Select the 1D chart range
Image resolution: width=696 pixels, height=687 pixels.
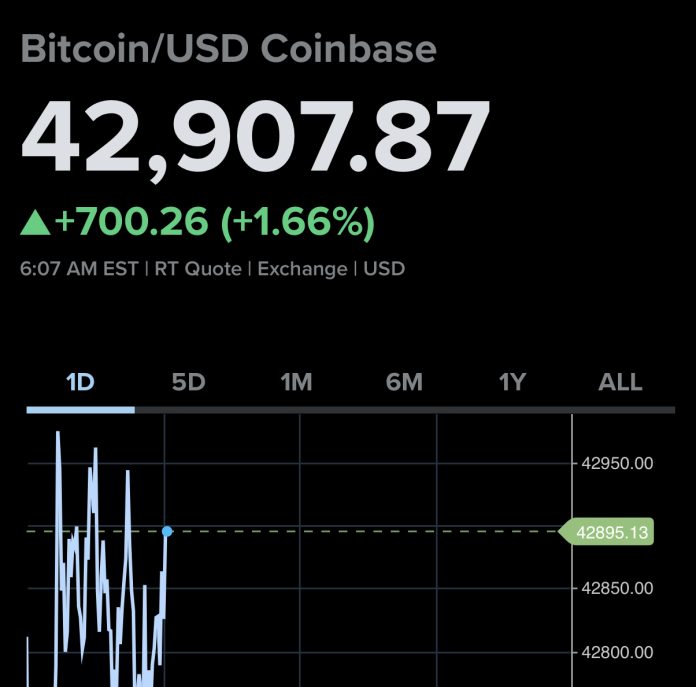(80, 382)
